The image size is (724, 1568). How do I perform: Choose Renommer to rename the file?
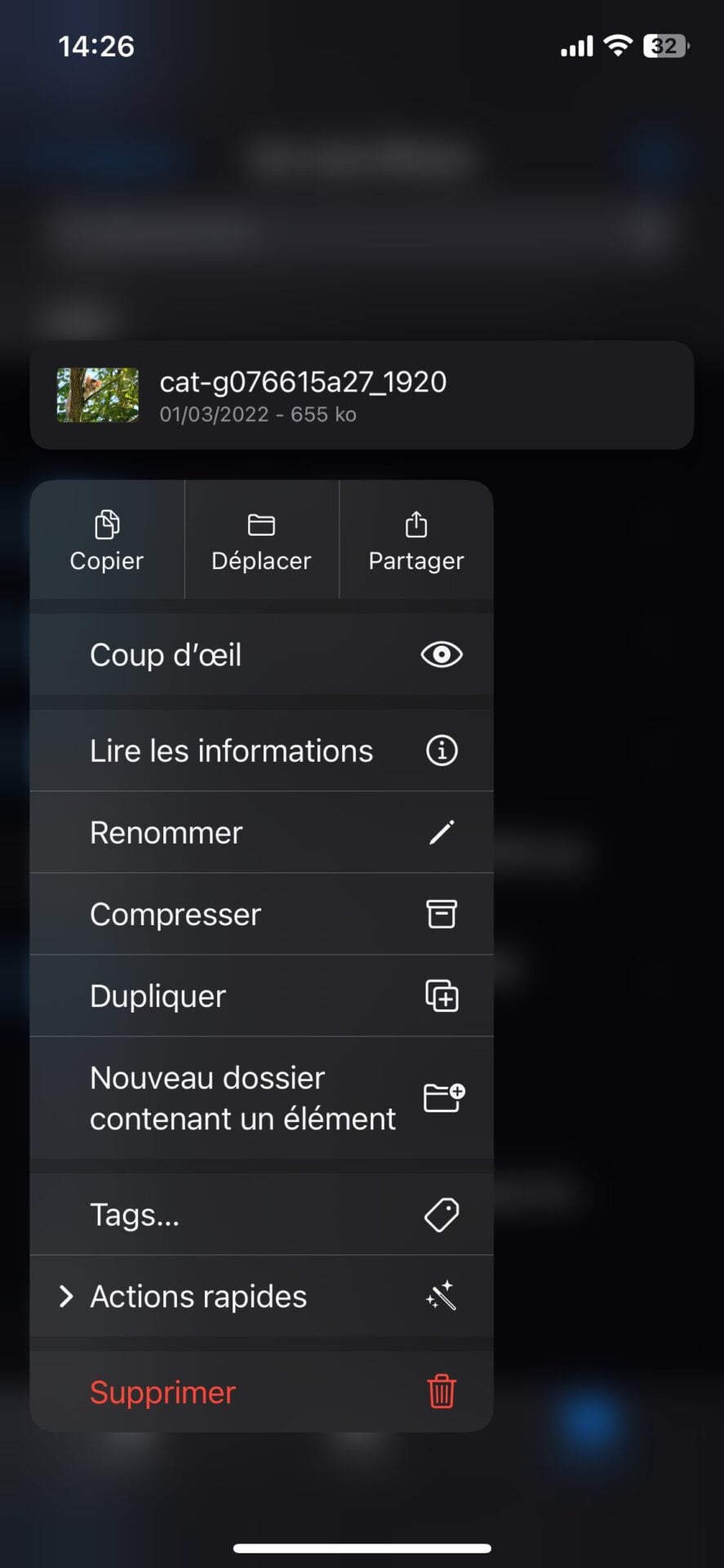coord(261,832)
